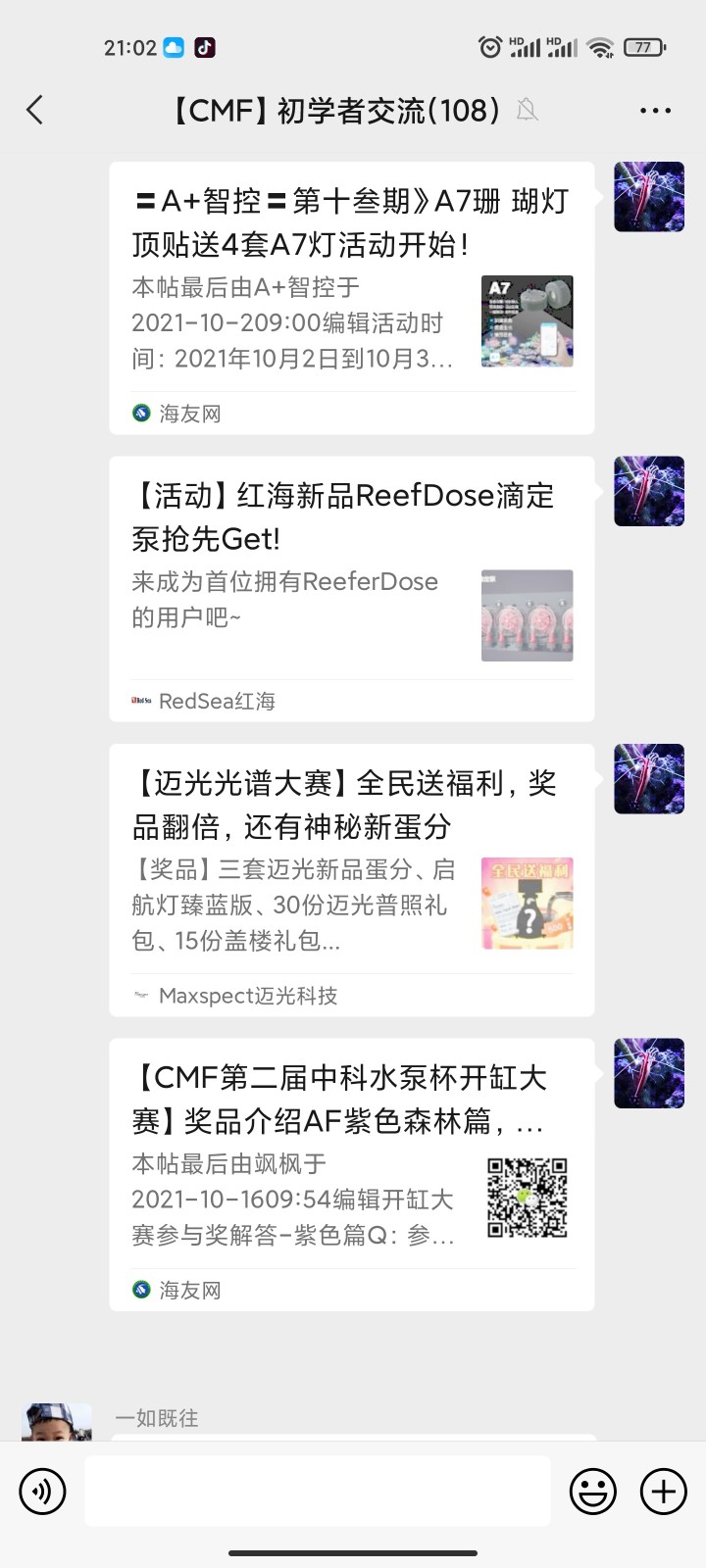The width and height of the screenshot is (706, 1568).
Task: Open the A+智控 A7珊瑚灯 activity link card
Action: click(351, 297)
